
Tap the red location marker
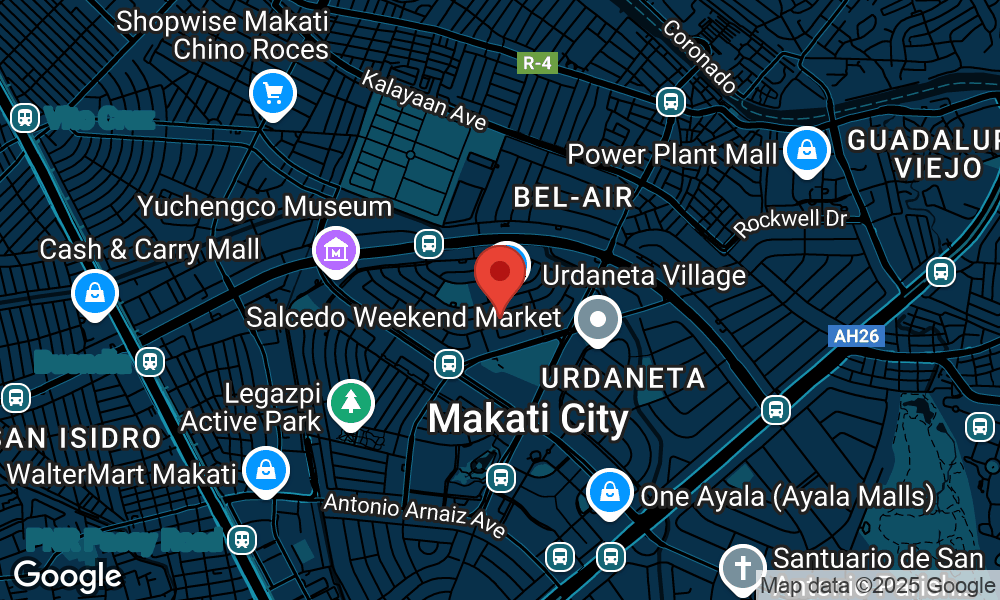(x=500, y=272)
